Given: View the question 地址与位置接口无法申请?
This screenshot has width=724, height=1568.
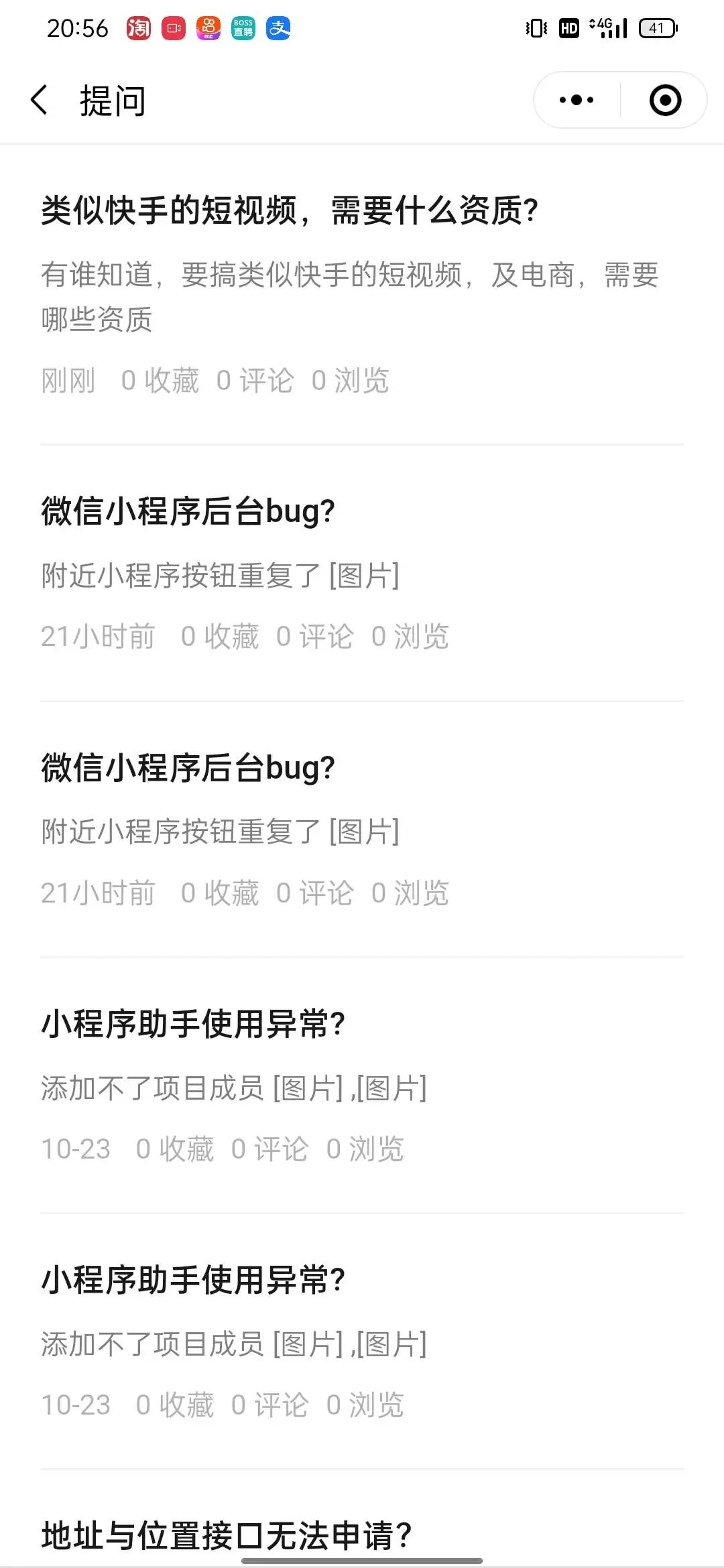Looking at the screenshot, I should click(227, 1534).
